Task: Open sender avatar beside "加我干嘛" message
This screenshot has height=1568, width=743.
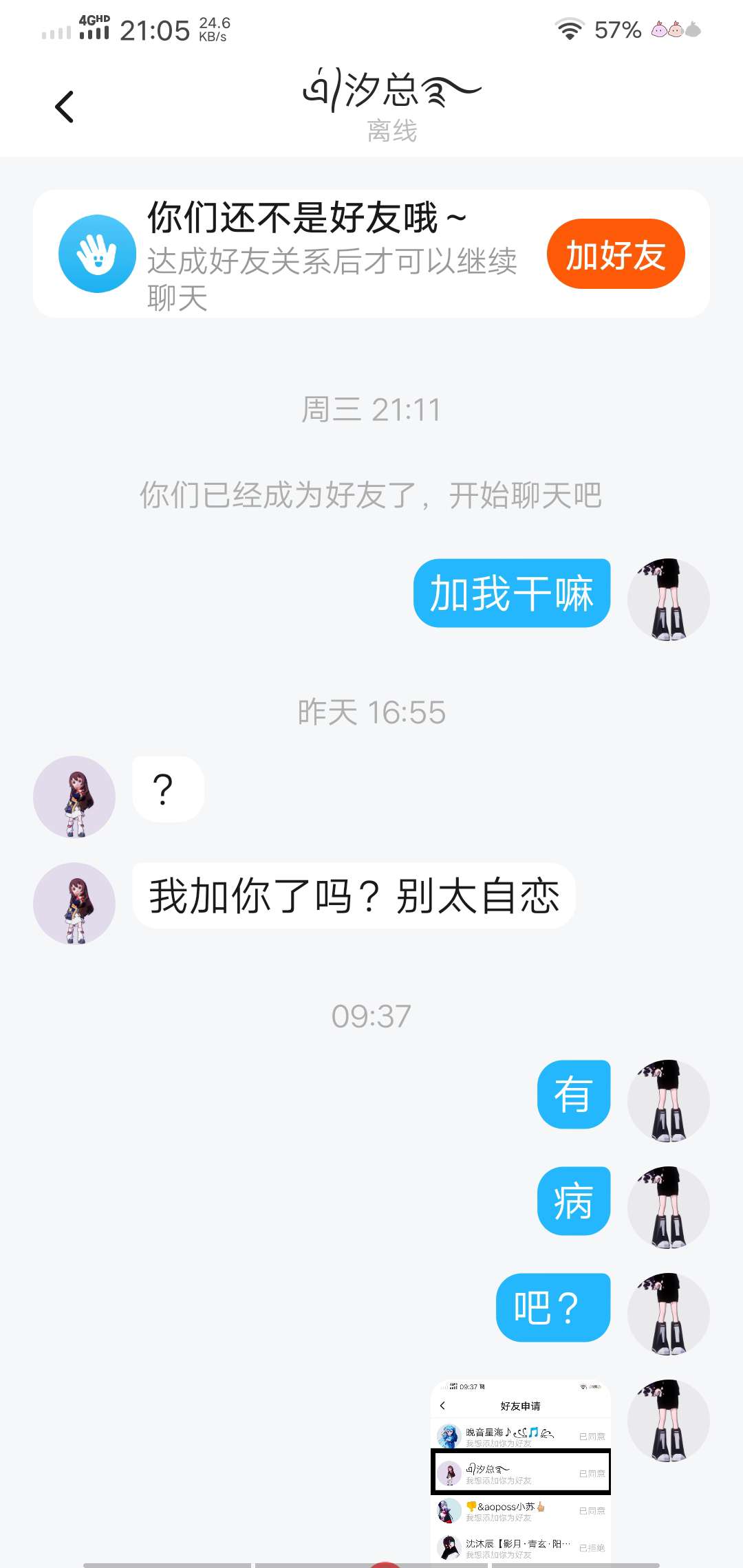Action: tap(668, 600)
